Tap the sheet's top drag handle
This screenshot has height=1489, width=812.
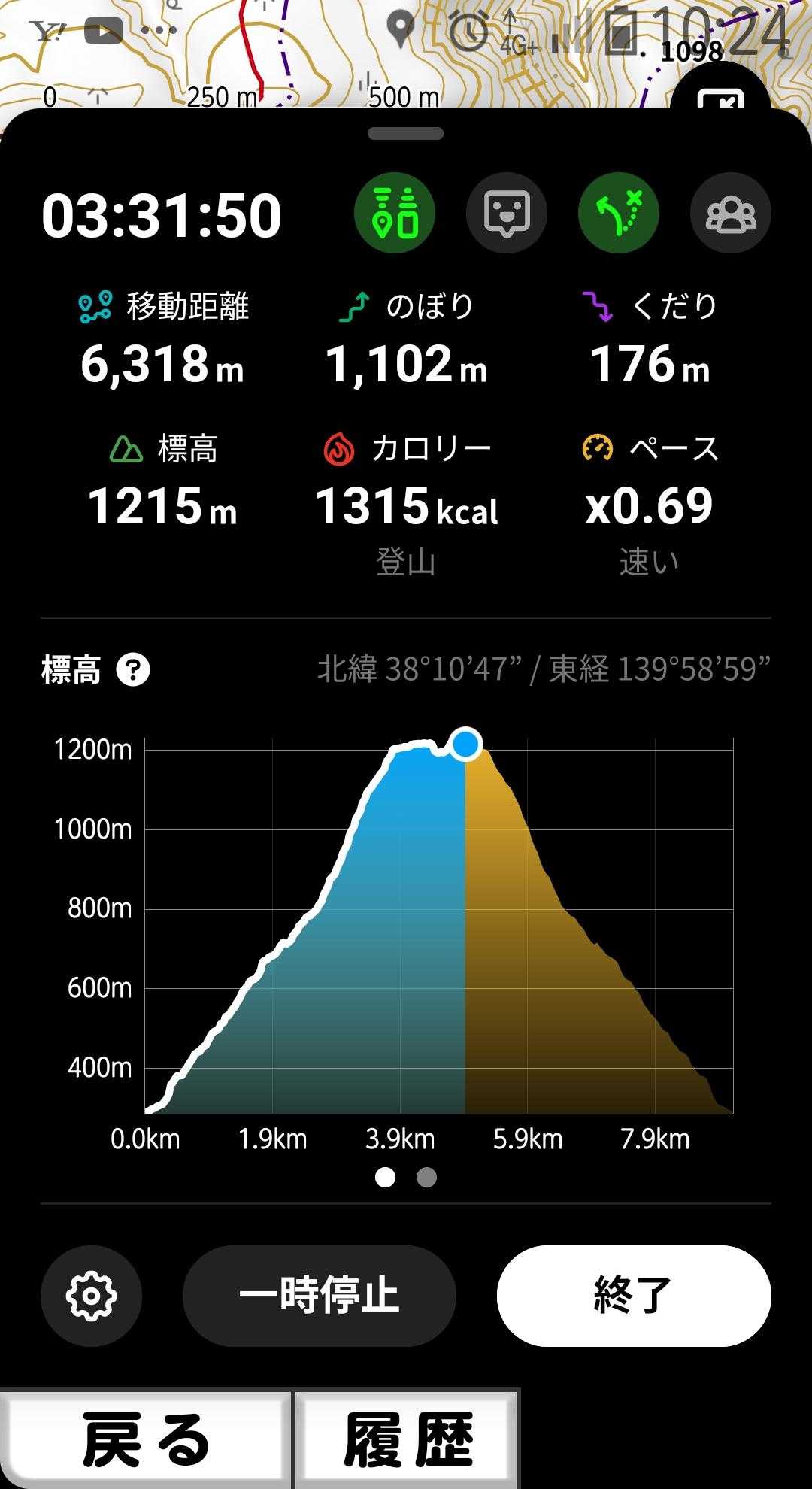click(x=405, y=134)
